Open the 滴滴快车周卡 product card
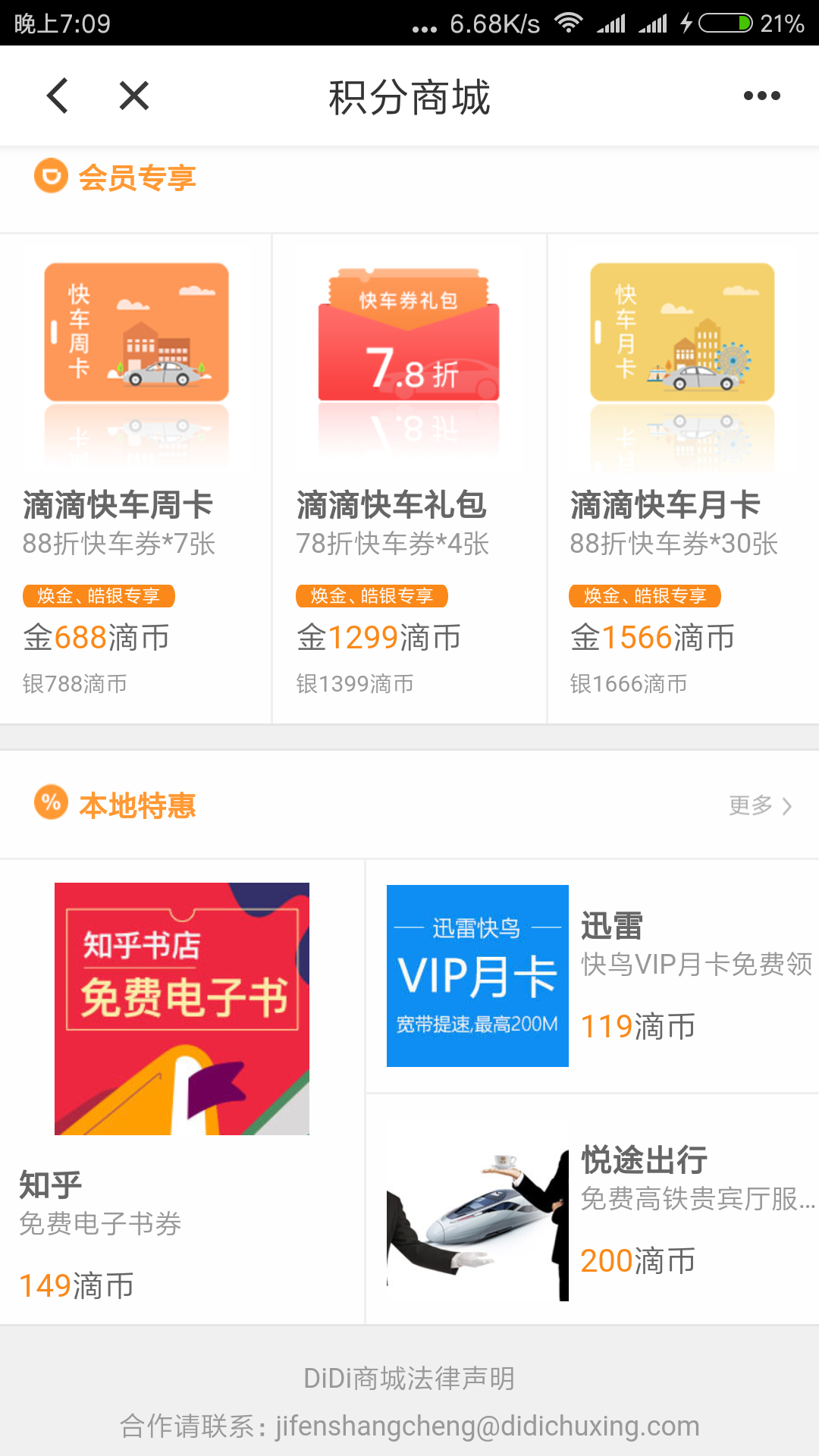 [136, 478]
